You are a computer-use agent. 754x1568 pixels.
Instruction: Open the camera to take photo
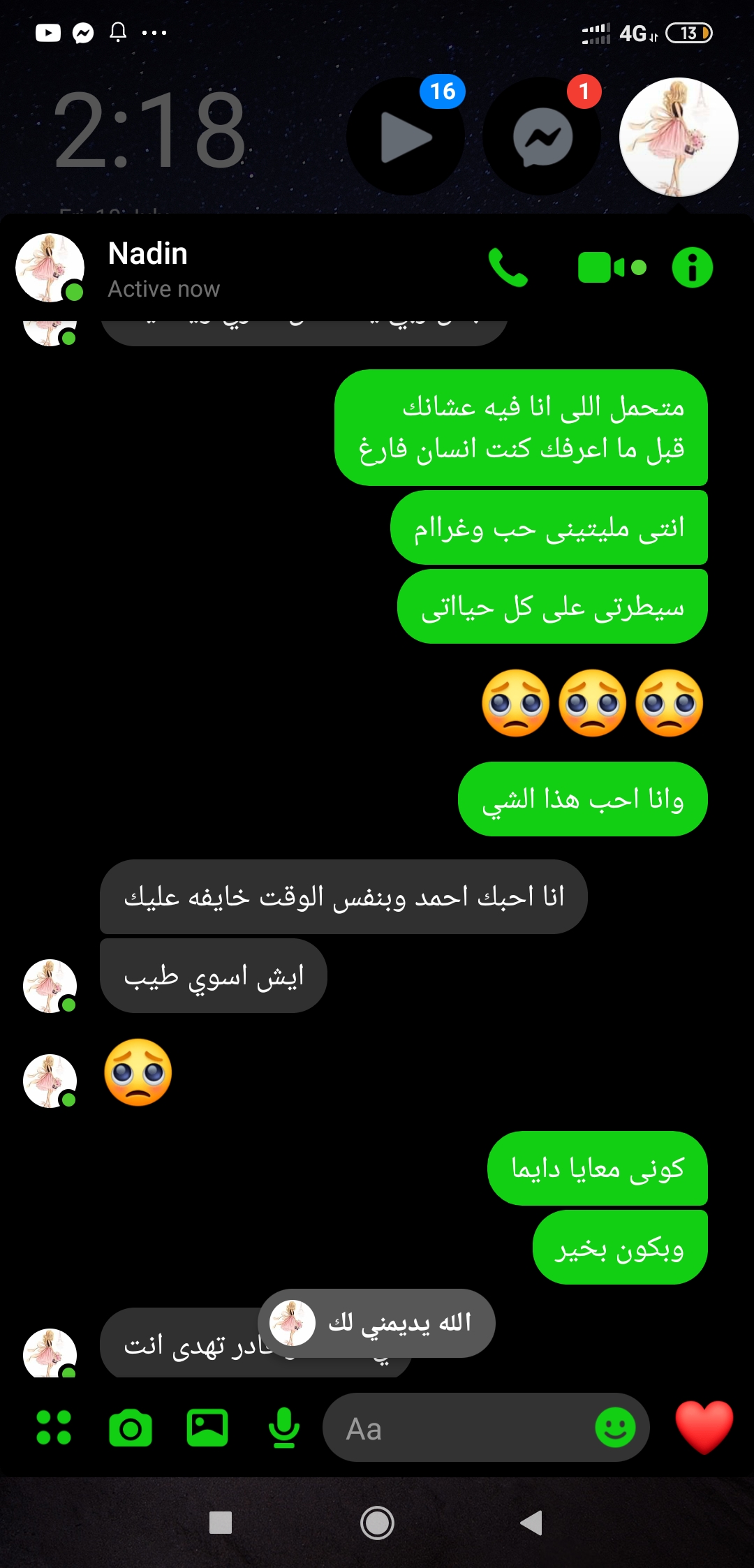pyautogui.click(x=131, y=1428)
